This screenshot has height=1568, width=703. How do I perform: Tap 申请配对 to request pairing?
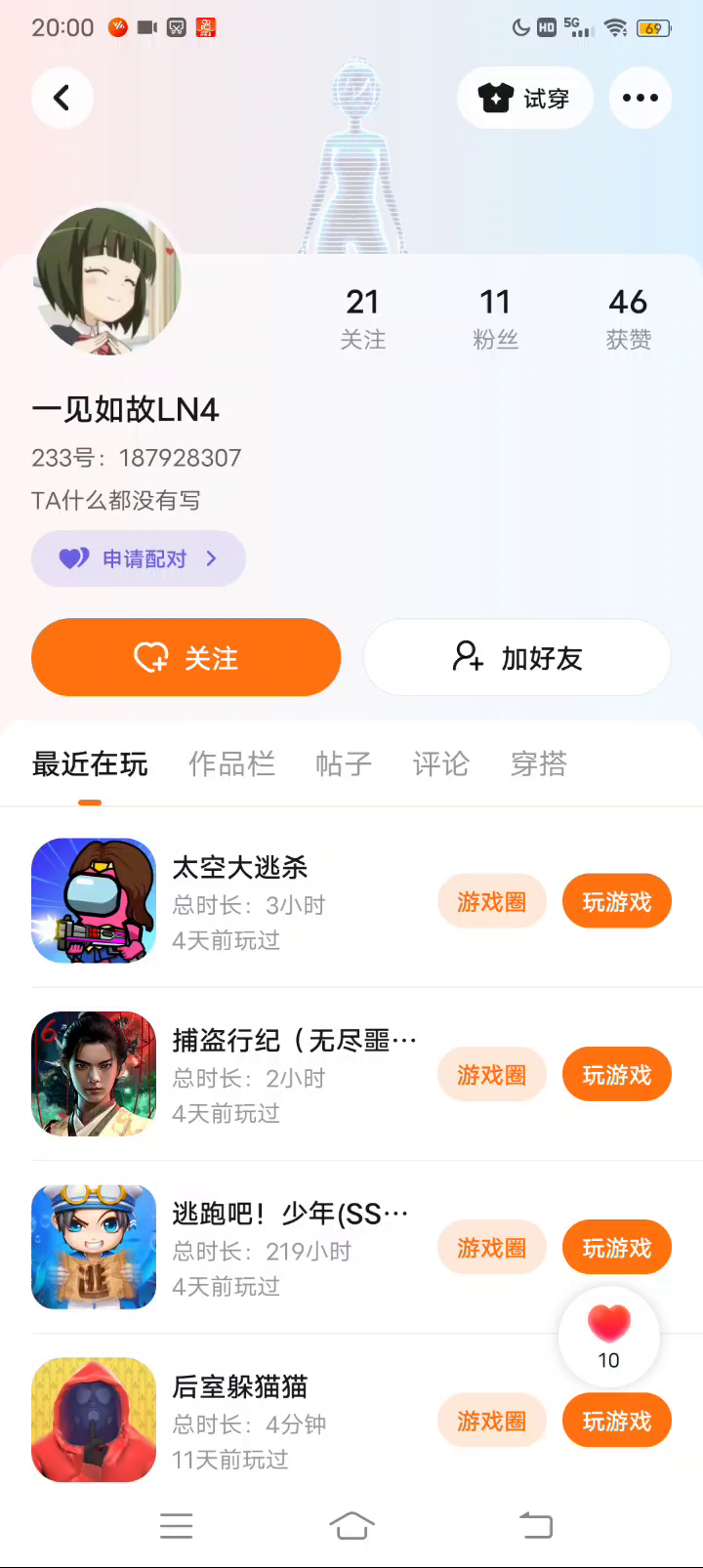(139, 558)
